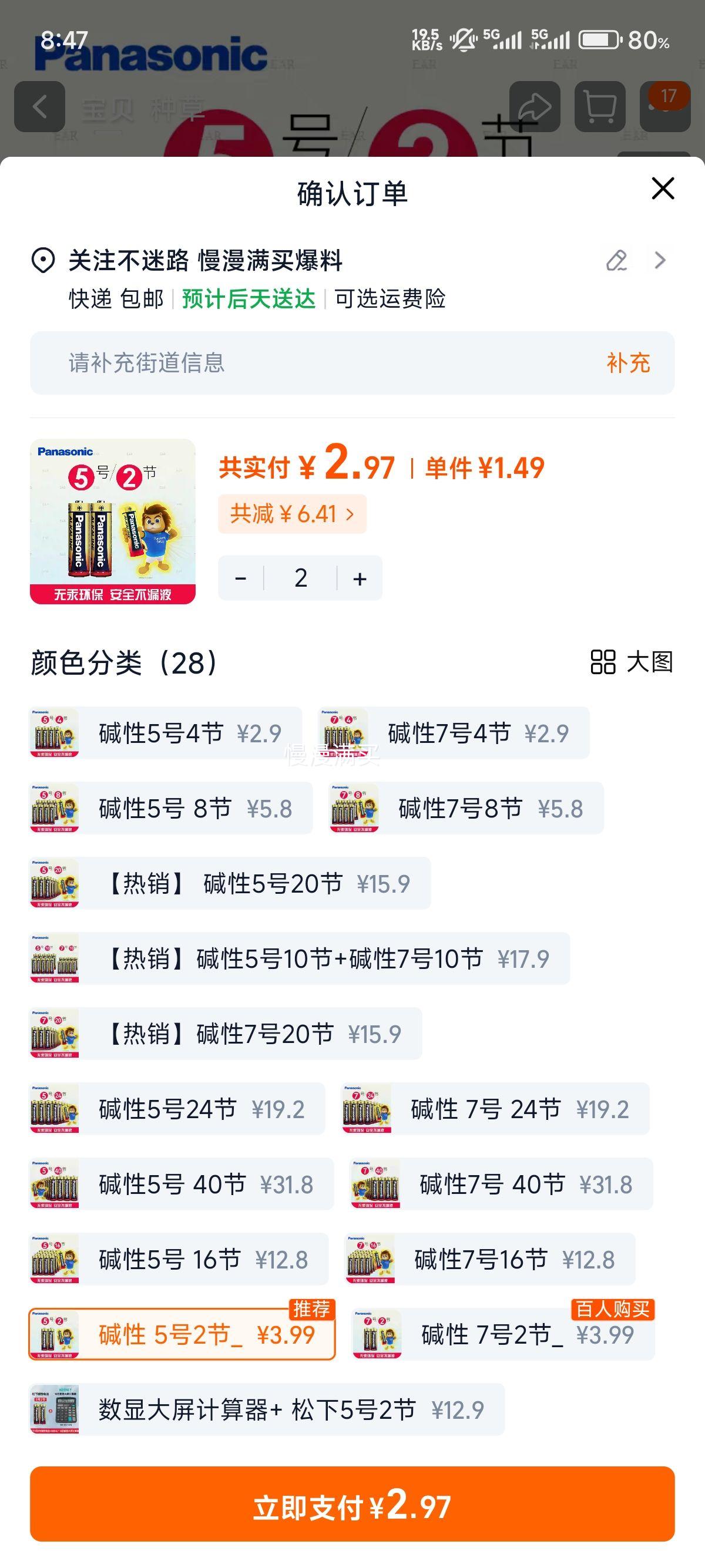The height and width of the screenshot is (1568, 705).
Task: Increase quantity with the plus stepper
Action: [359, 578]
